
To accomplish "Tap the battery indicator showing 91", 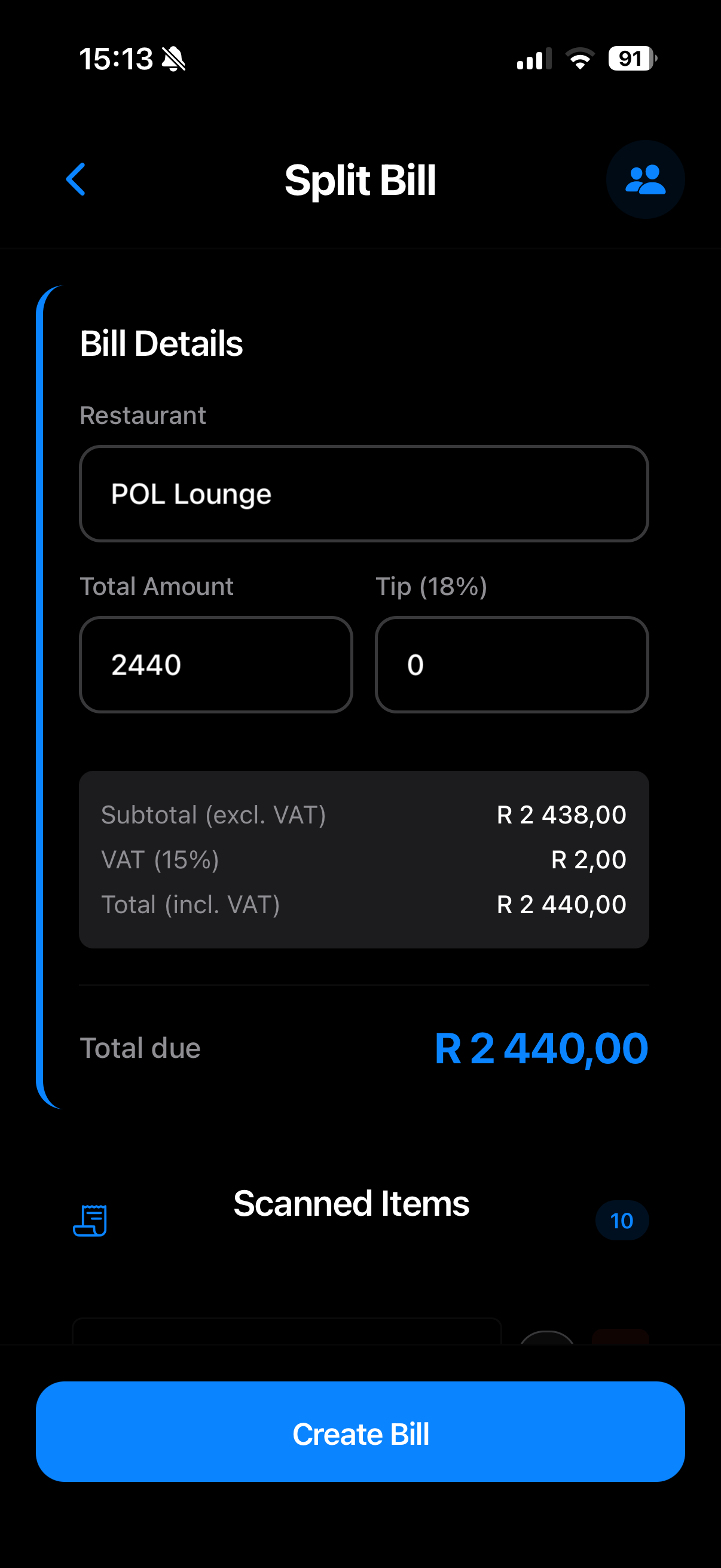I will click(629, 58).
